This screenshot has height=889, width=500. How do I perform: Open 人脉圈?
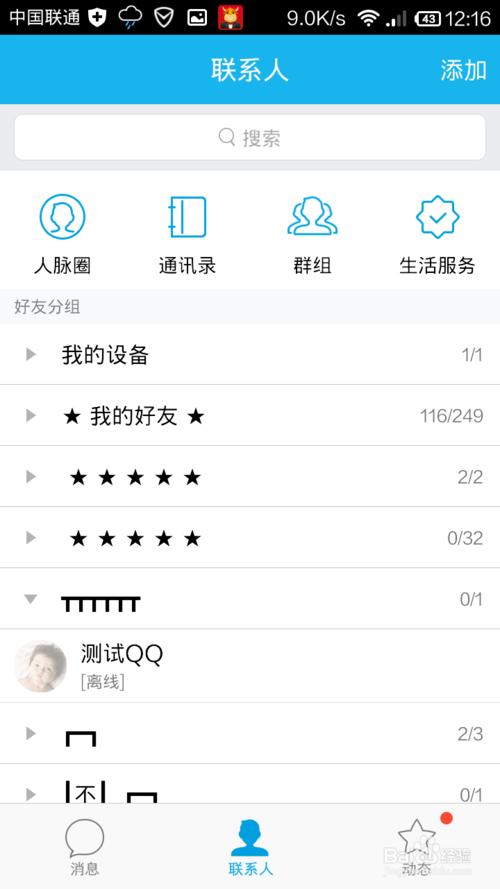[62, 234]
